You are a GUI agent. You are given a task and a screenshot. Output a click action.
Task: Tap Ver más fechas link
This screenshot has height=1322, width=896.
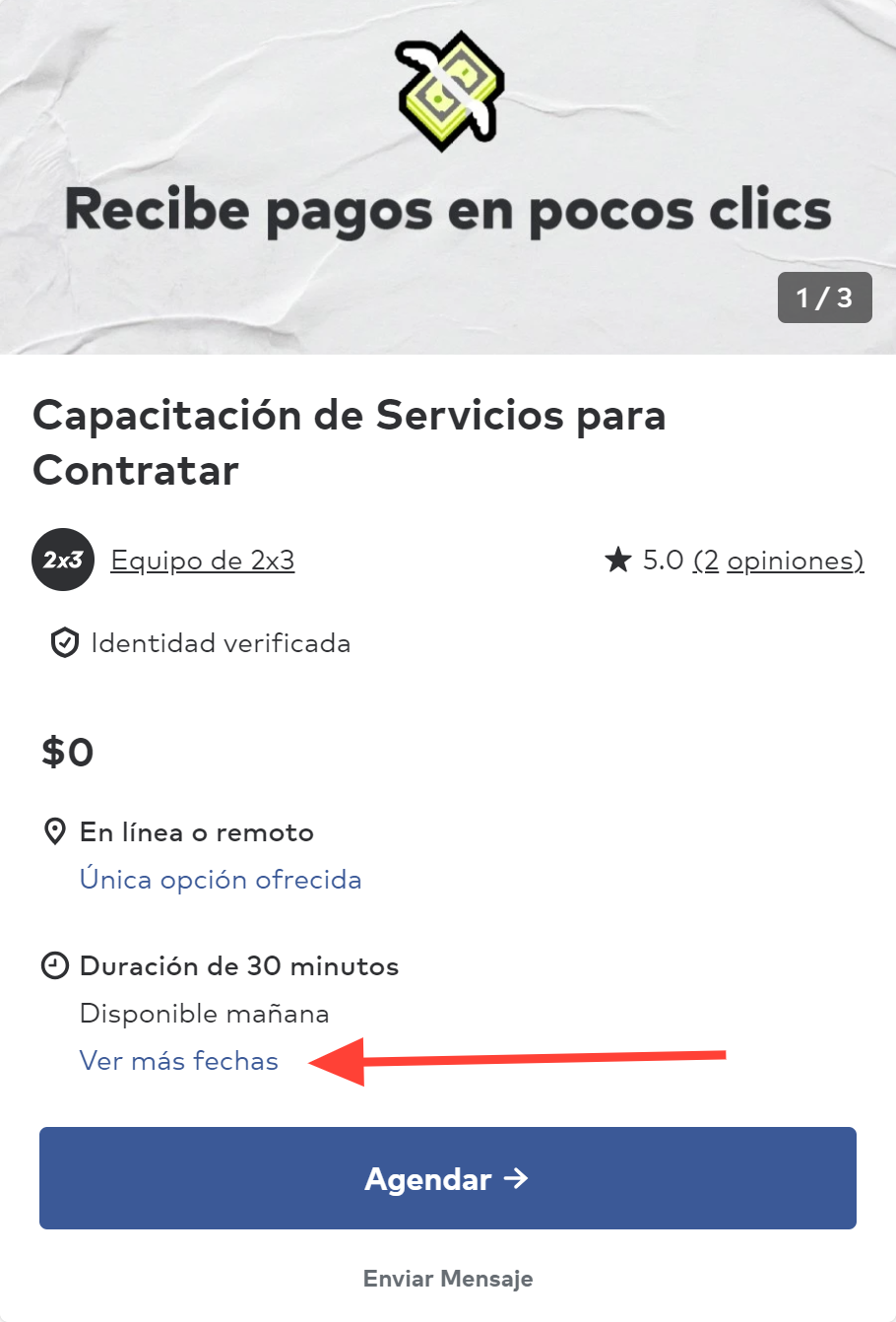tap(179, 1061)
